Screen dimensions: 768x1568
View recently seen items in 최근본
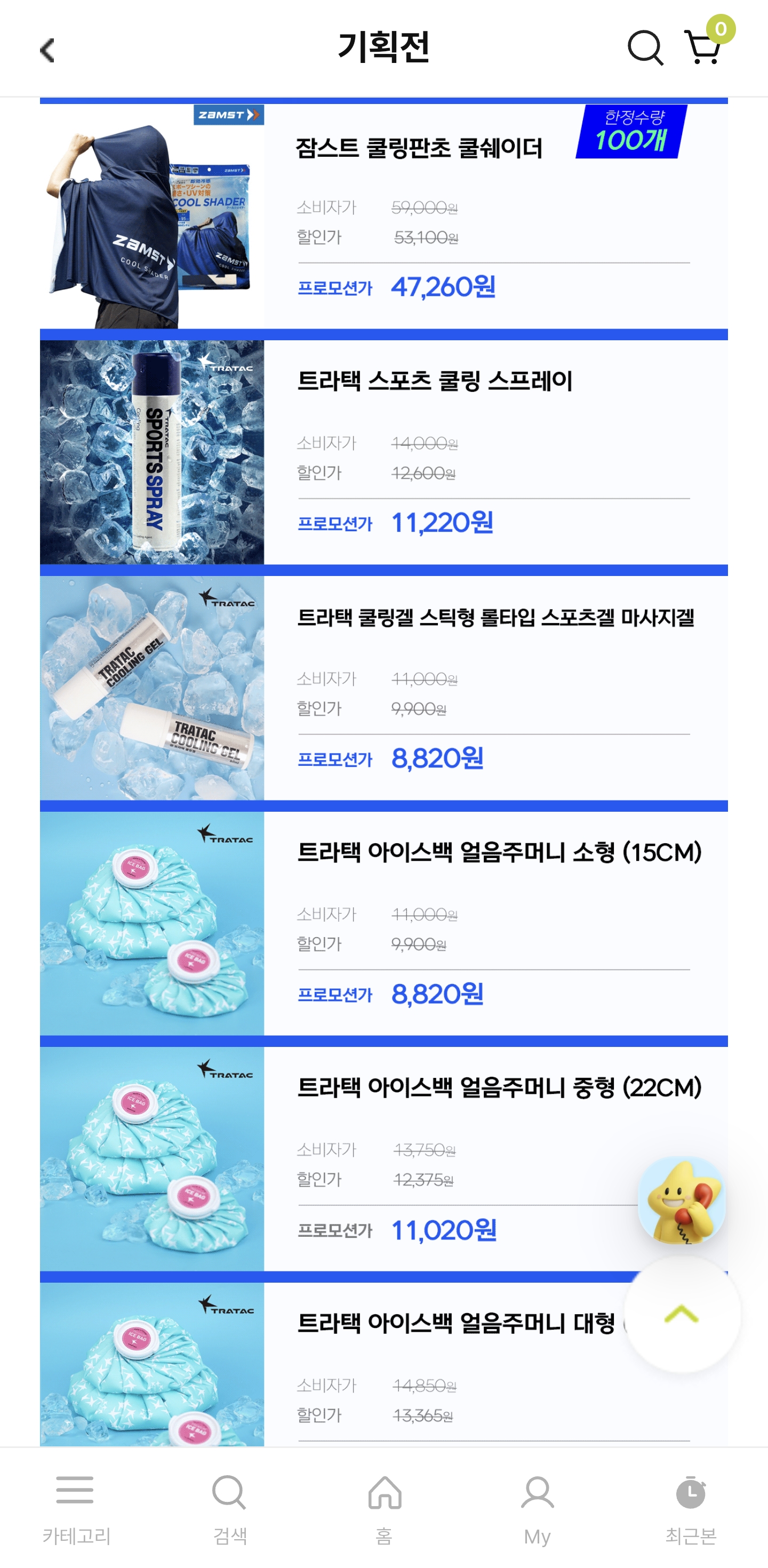click(x=691, y=1506)
